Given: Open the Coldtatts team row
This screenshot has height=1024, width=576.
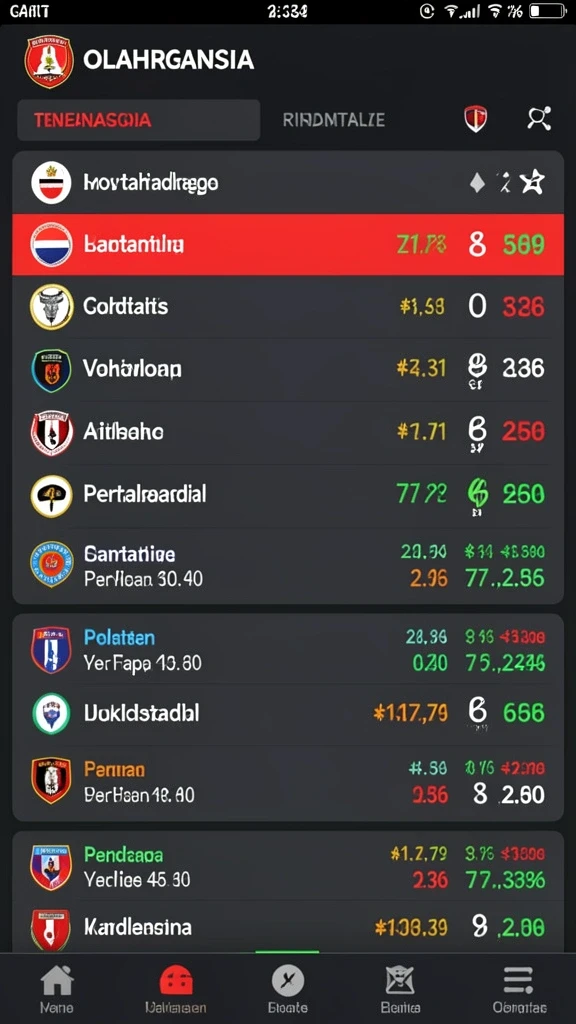Looking at the screenshot, I should click(x=288, y=306).
